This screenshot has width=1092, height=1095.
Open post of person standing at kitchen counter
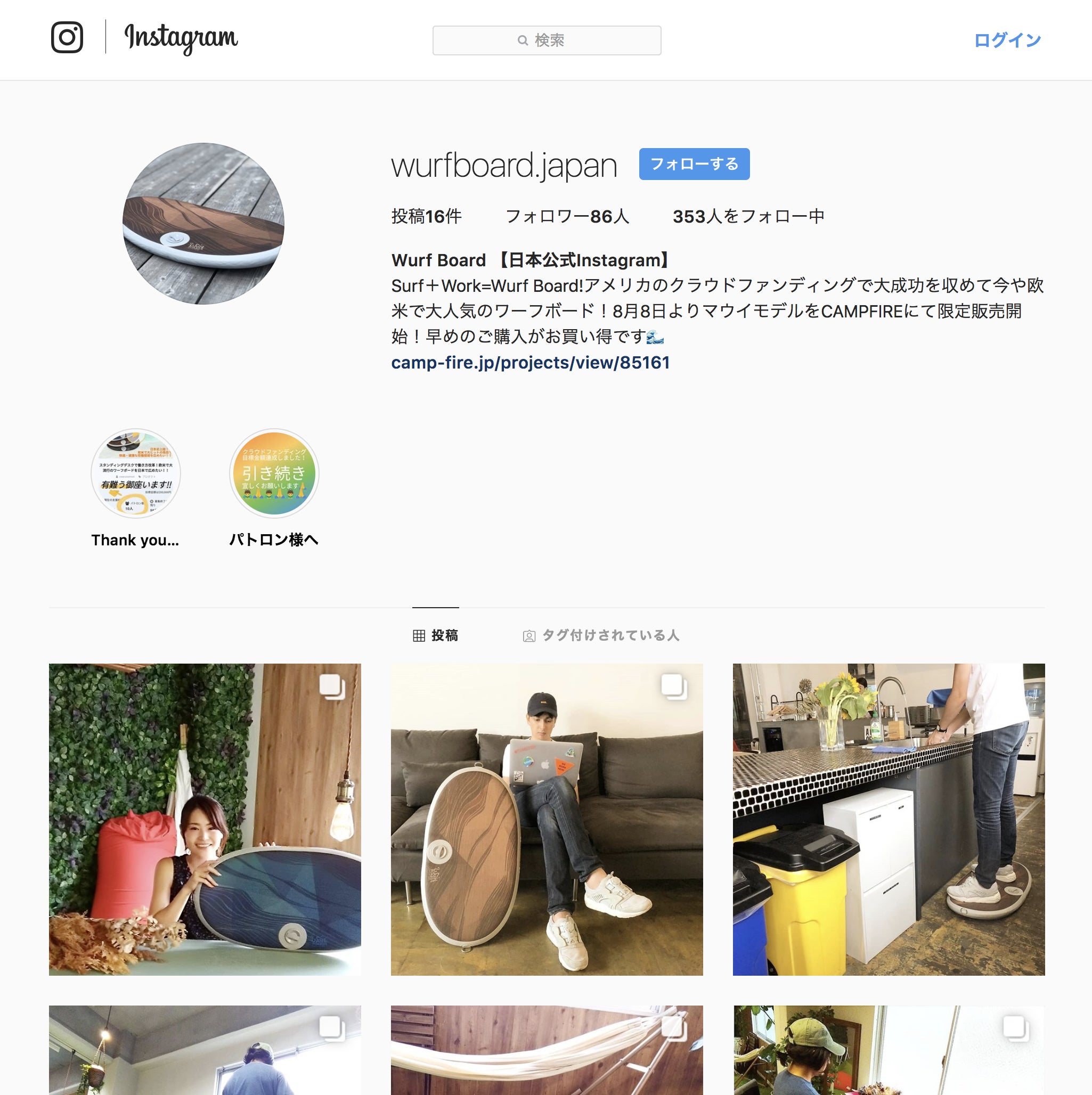pos(889,820)
